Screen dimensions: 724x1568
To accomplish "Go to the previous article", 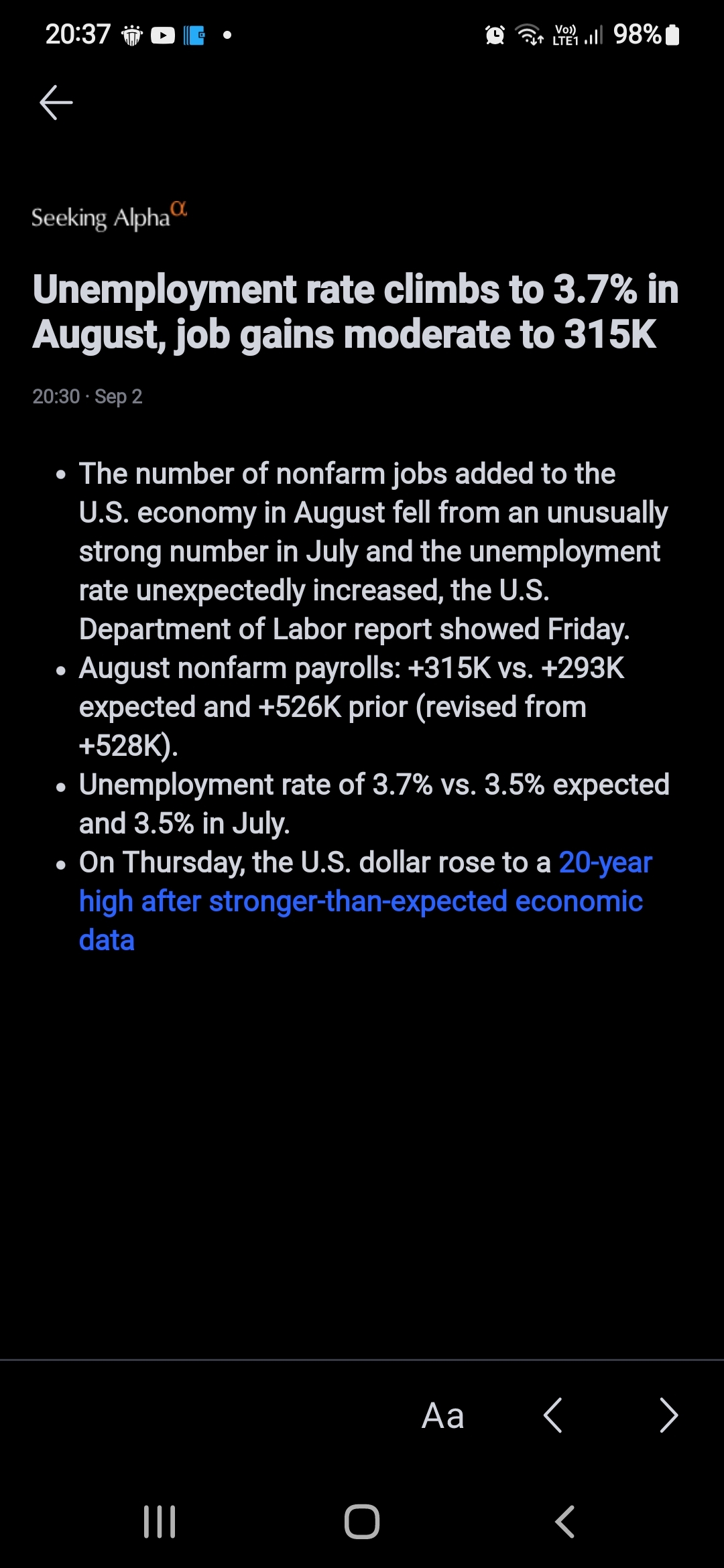I will click(x=552, y=1416).
